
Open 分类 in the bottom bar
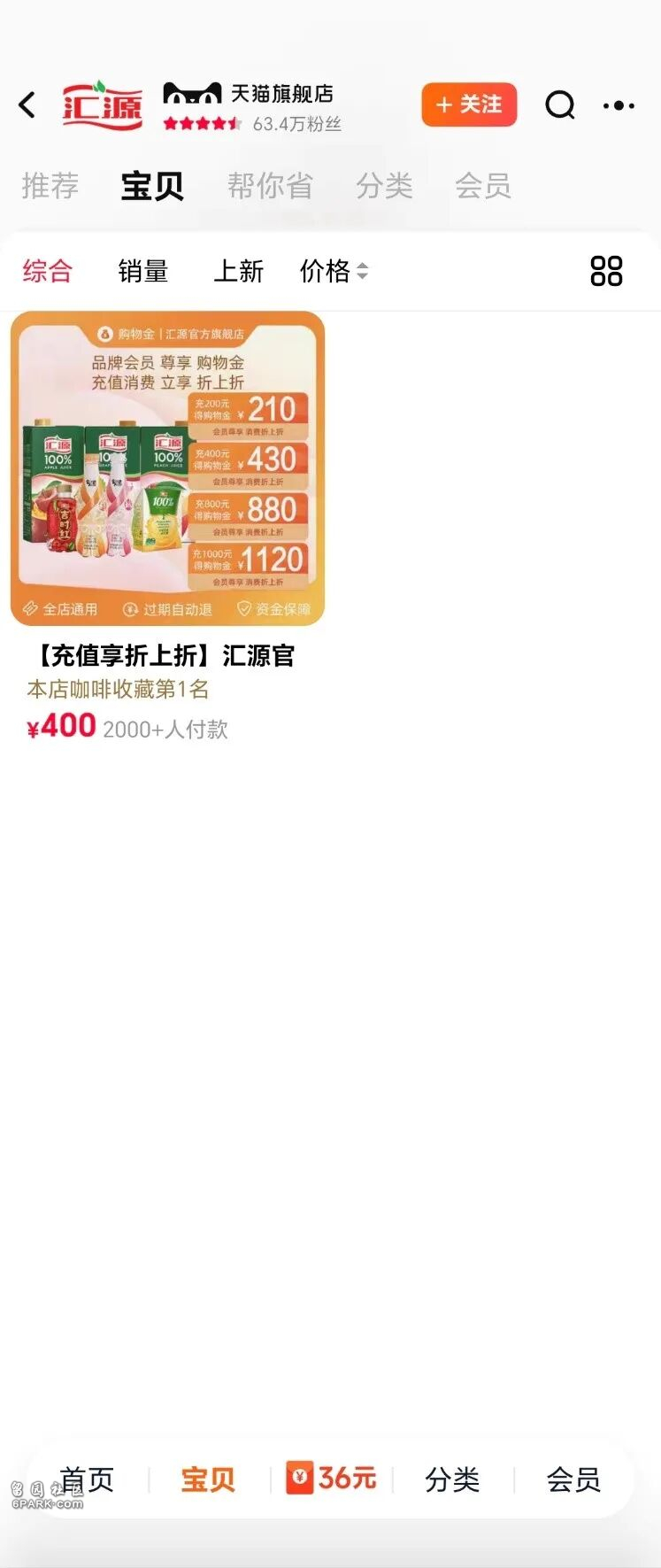click(x=452, y=1479)
